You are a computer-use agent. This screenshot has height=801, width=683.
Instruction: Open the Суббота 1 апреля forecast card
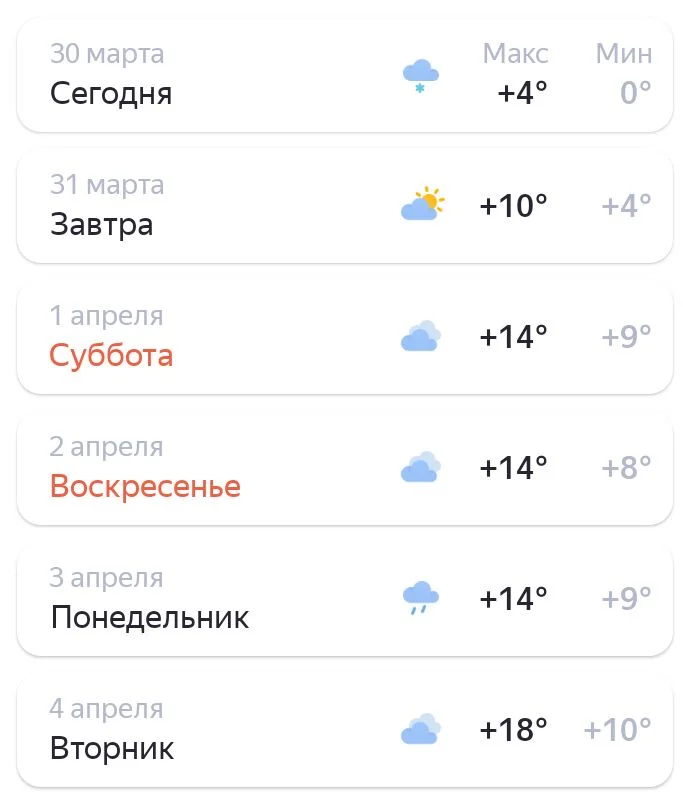[x=344, y=337]
